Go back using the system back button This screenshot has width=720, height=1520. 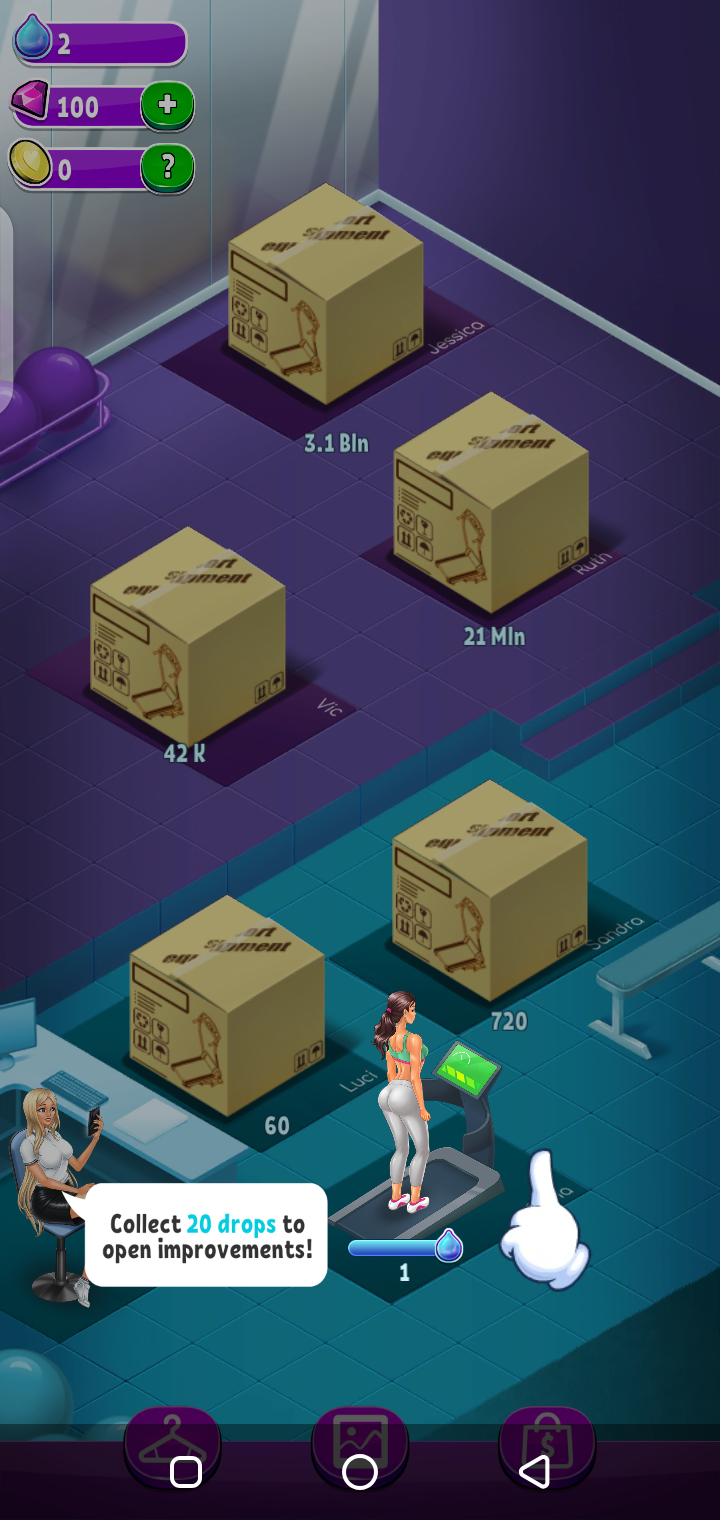(535, 1472)
